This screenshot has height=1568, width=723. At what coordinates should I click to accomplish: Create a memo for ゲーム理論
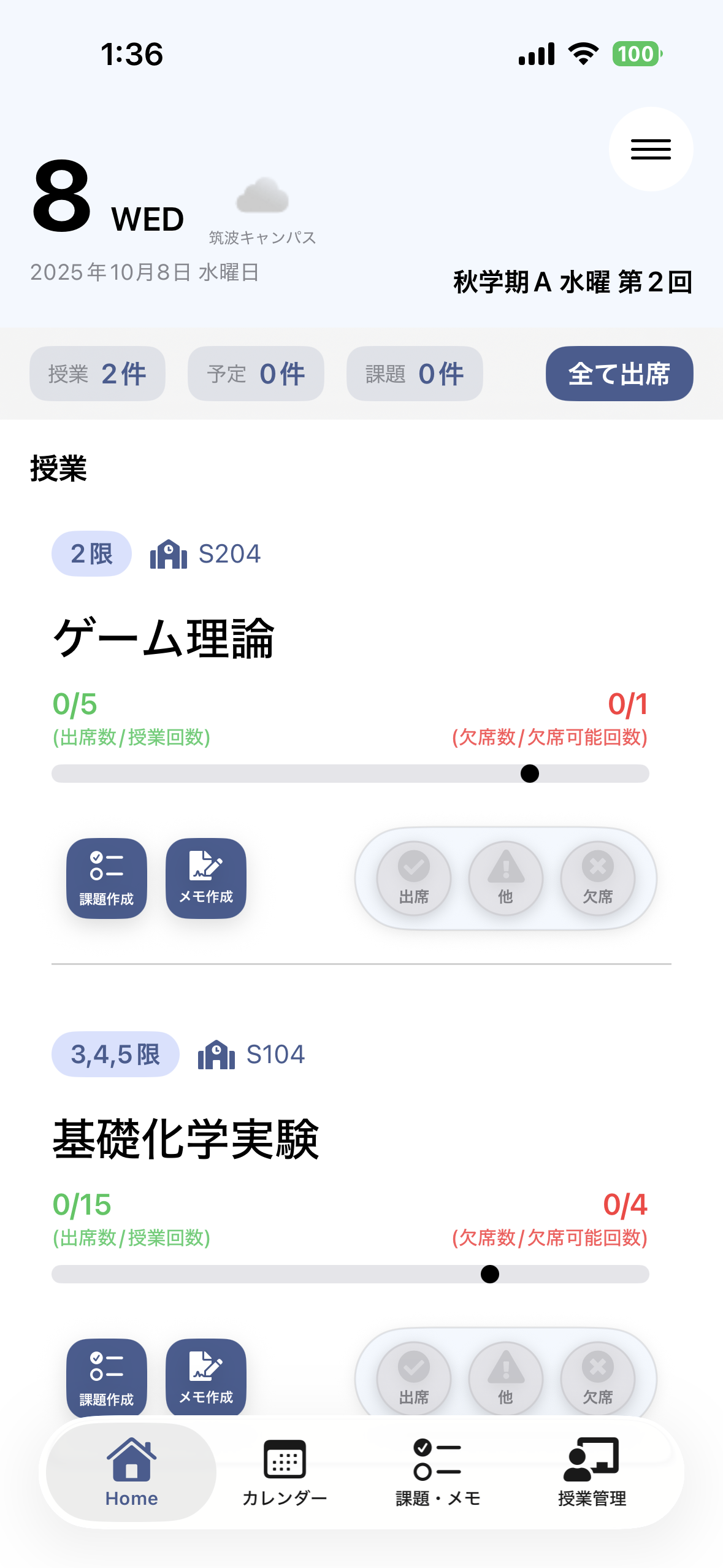point(206,878)
